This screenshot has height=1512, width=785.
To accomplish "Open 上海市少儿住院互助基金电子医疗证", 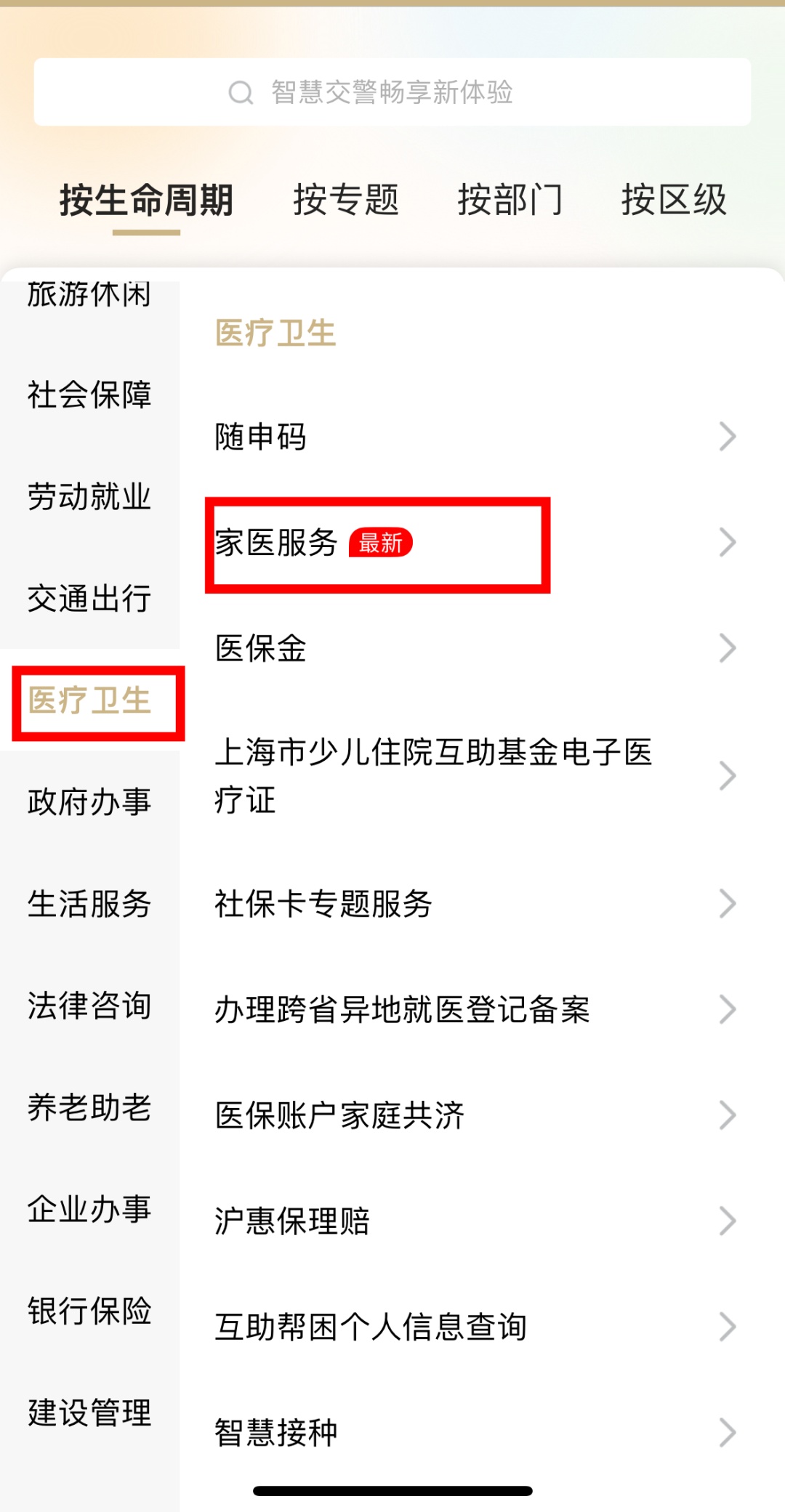I will coord(477,776).
